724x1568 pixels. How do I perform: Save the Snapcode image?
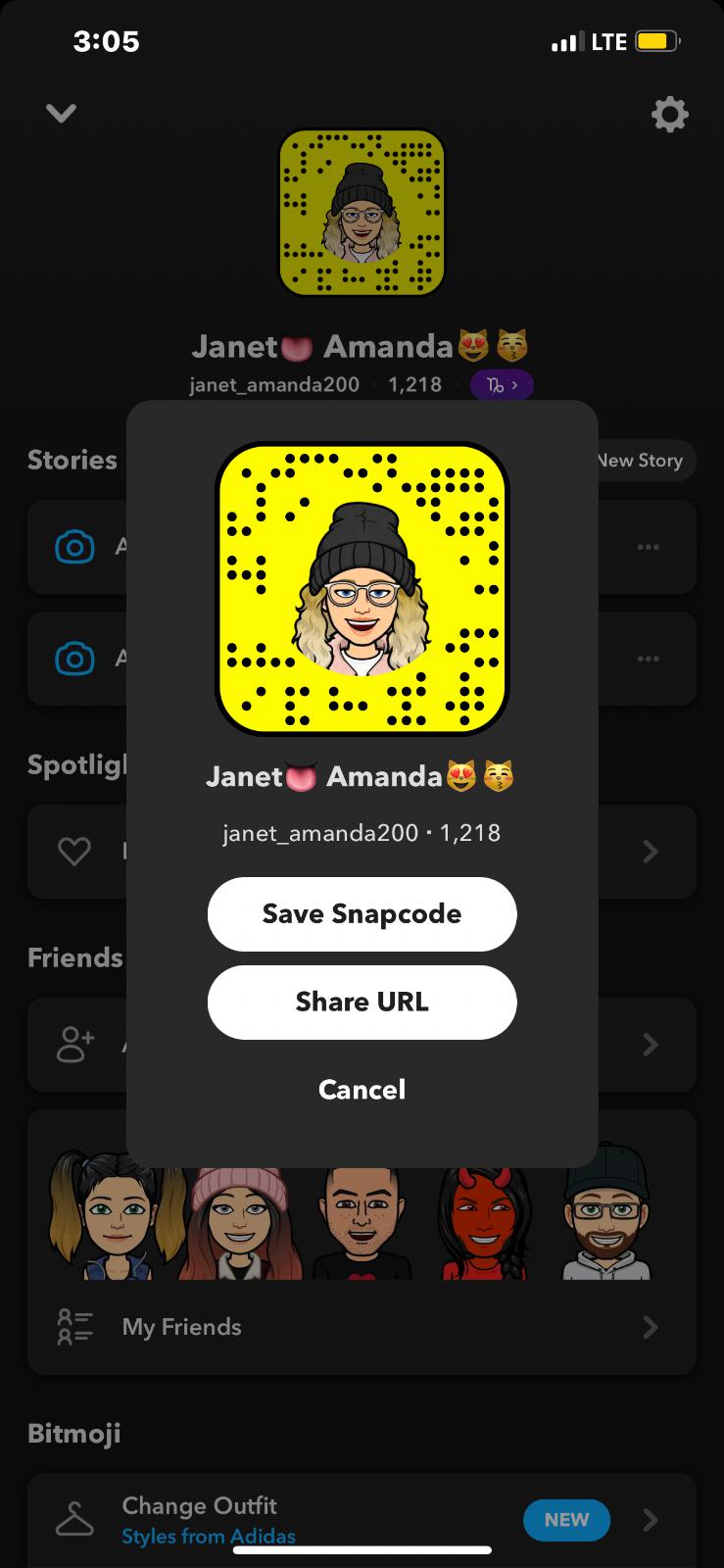[362, 914]
